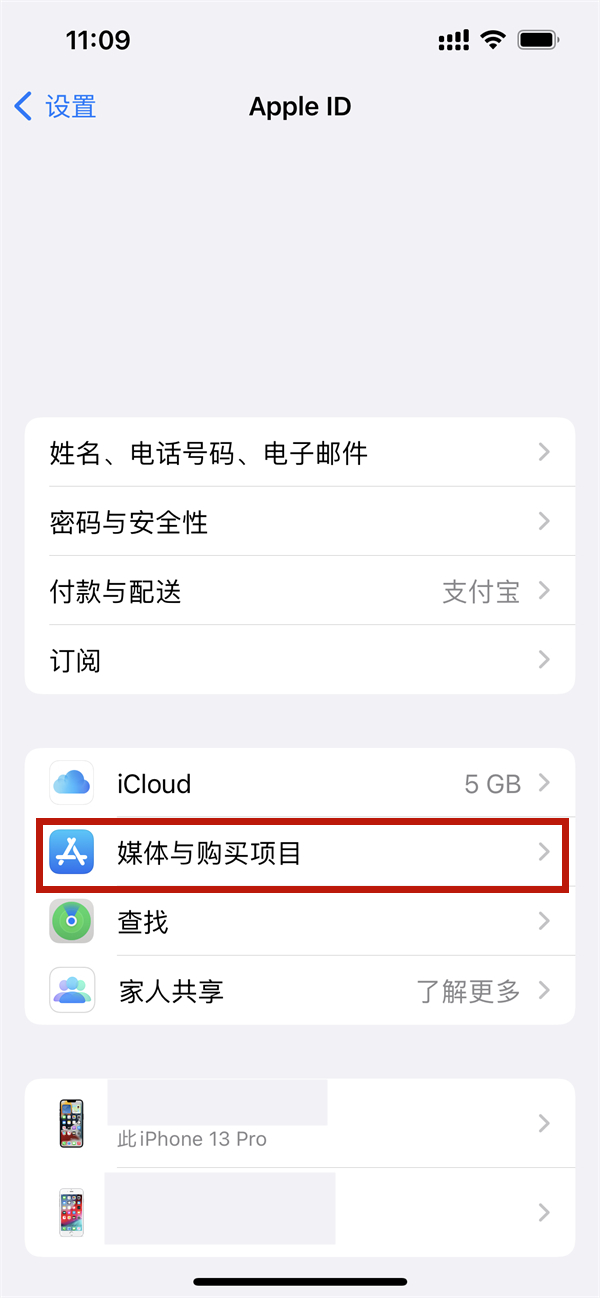Image resolution: width=600 pixels, height=1298 pixels.
Task: Open iCloud storage settings
Action: pyautogui.click(x=300, y=783)
